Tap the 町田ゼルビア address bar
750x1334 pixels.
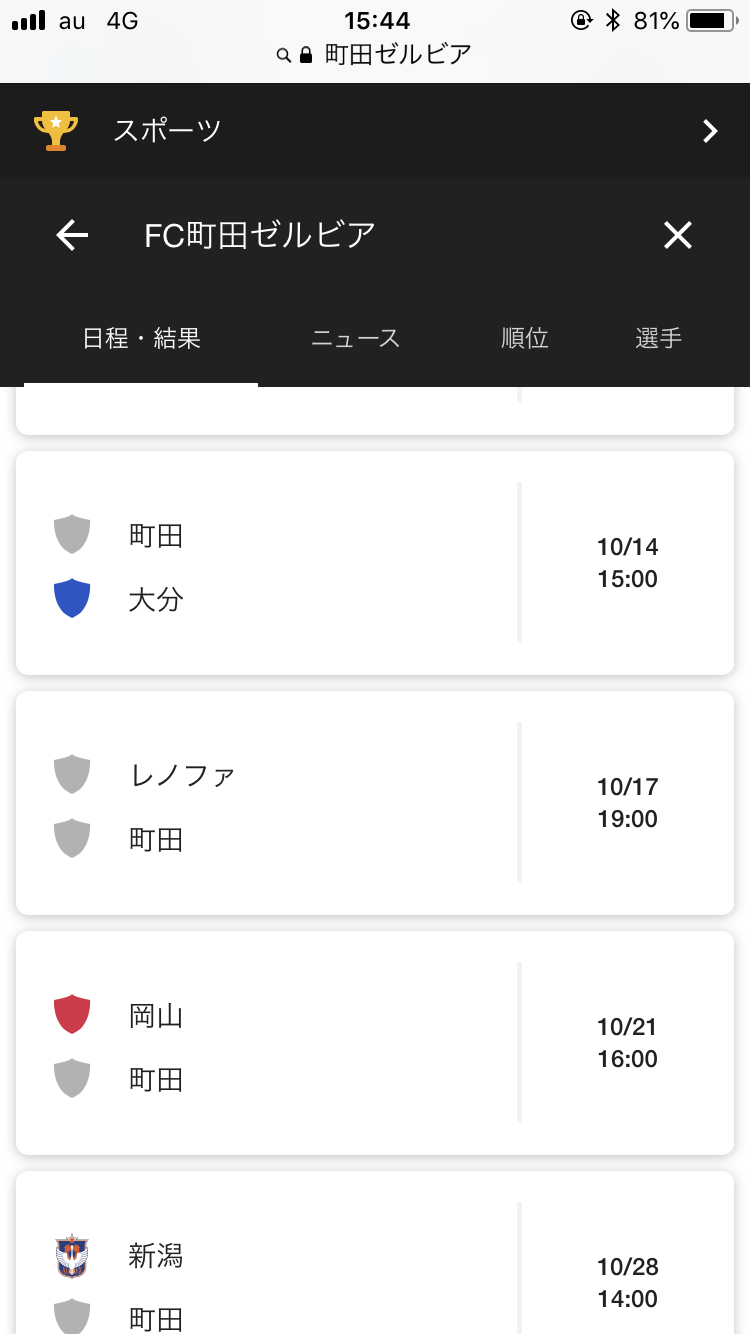pyautogui.click(x=375, y=54)
